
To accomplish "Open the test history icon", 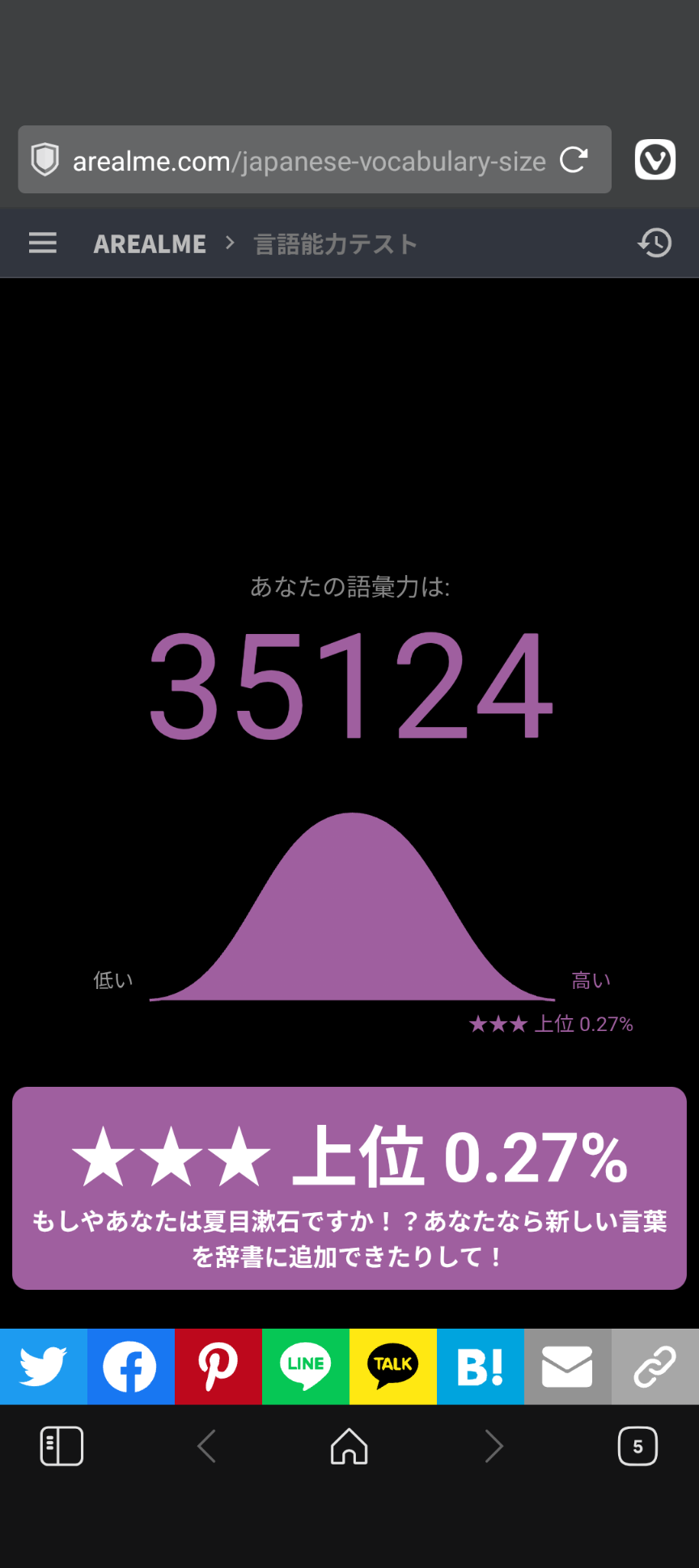I will pyautogui.click(x=655, y=243).
